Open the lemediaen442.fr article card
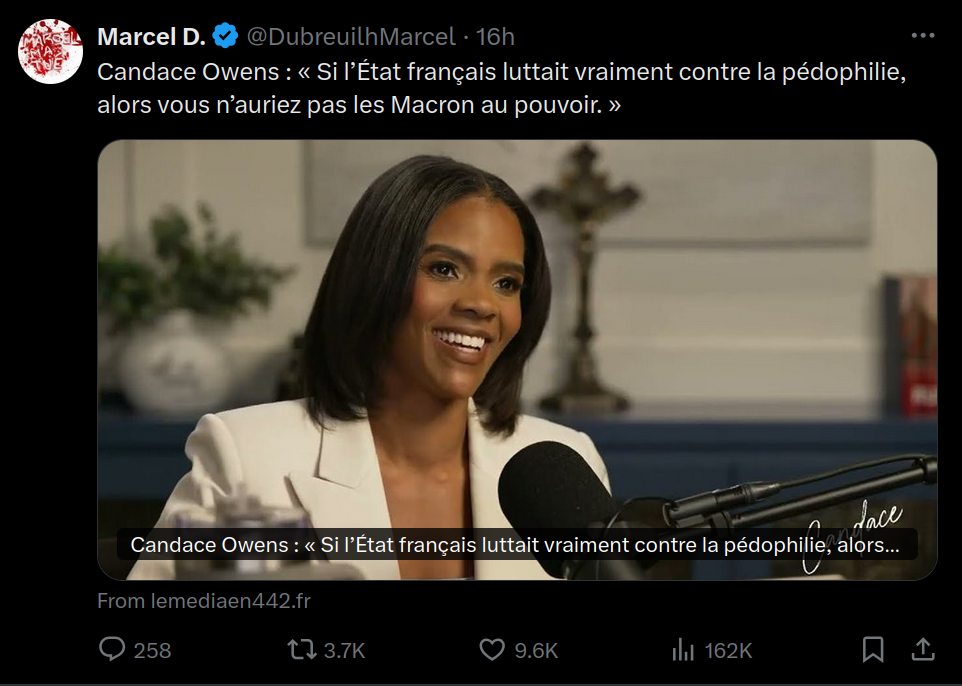The image size is (962, 686). [x=517, y=360]
